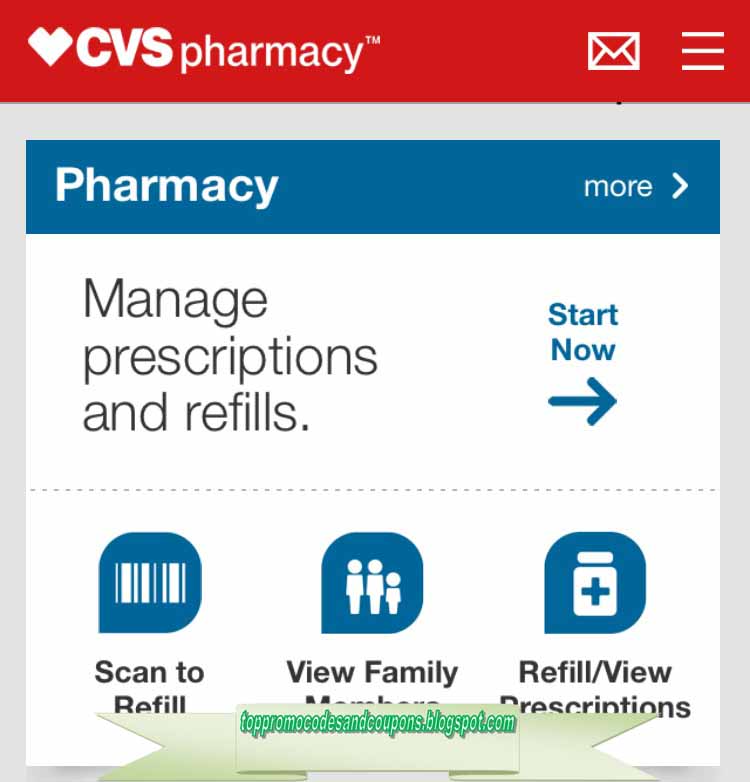This screenshot has width=750, height=782.
Task: Click the Start Now link
Action: (583, 332)
